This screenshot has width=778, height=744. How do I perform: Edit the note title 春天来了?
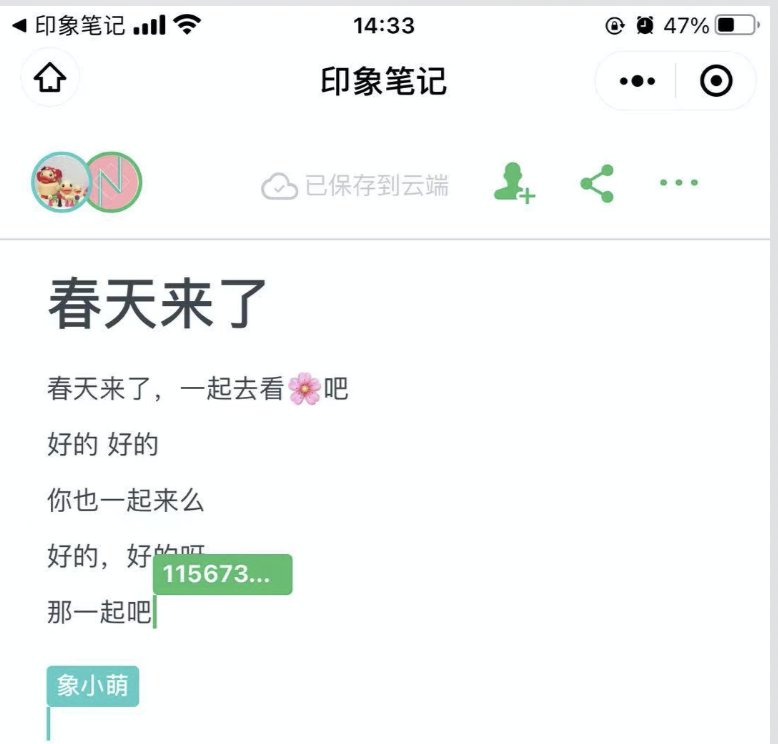click(158, 304)
